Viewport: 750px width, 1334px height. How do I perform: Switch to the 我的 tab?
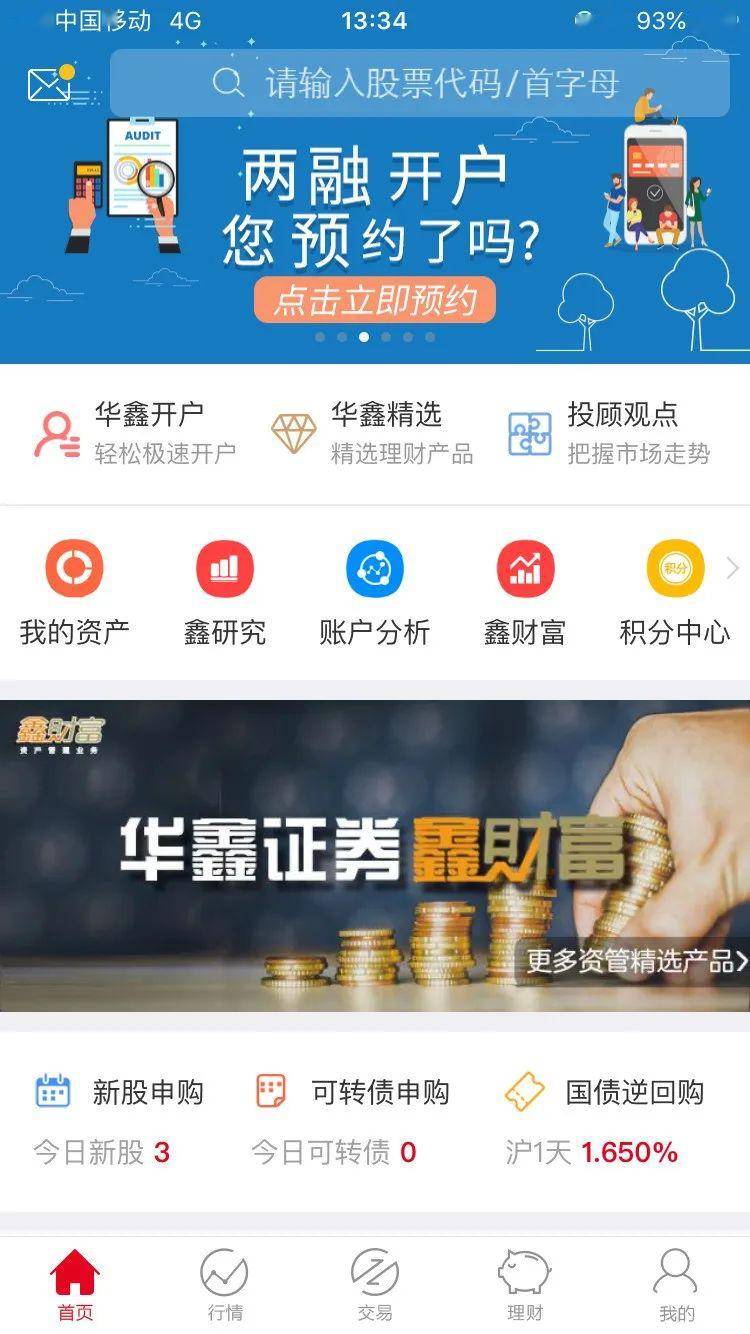676,1285
